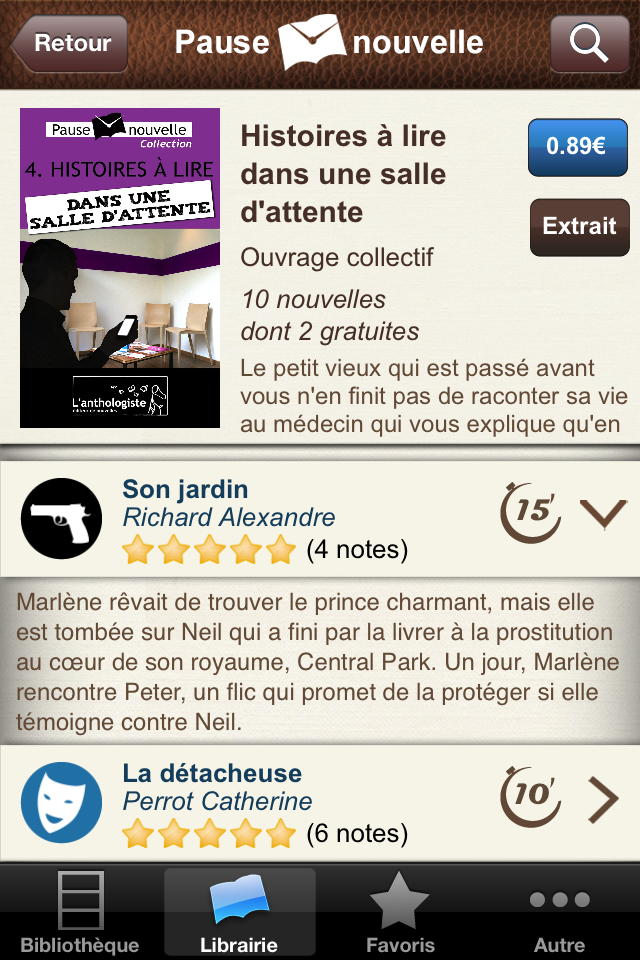Open the Histoires à lire book cover

(120, 267)
